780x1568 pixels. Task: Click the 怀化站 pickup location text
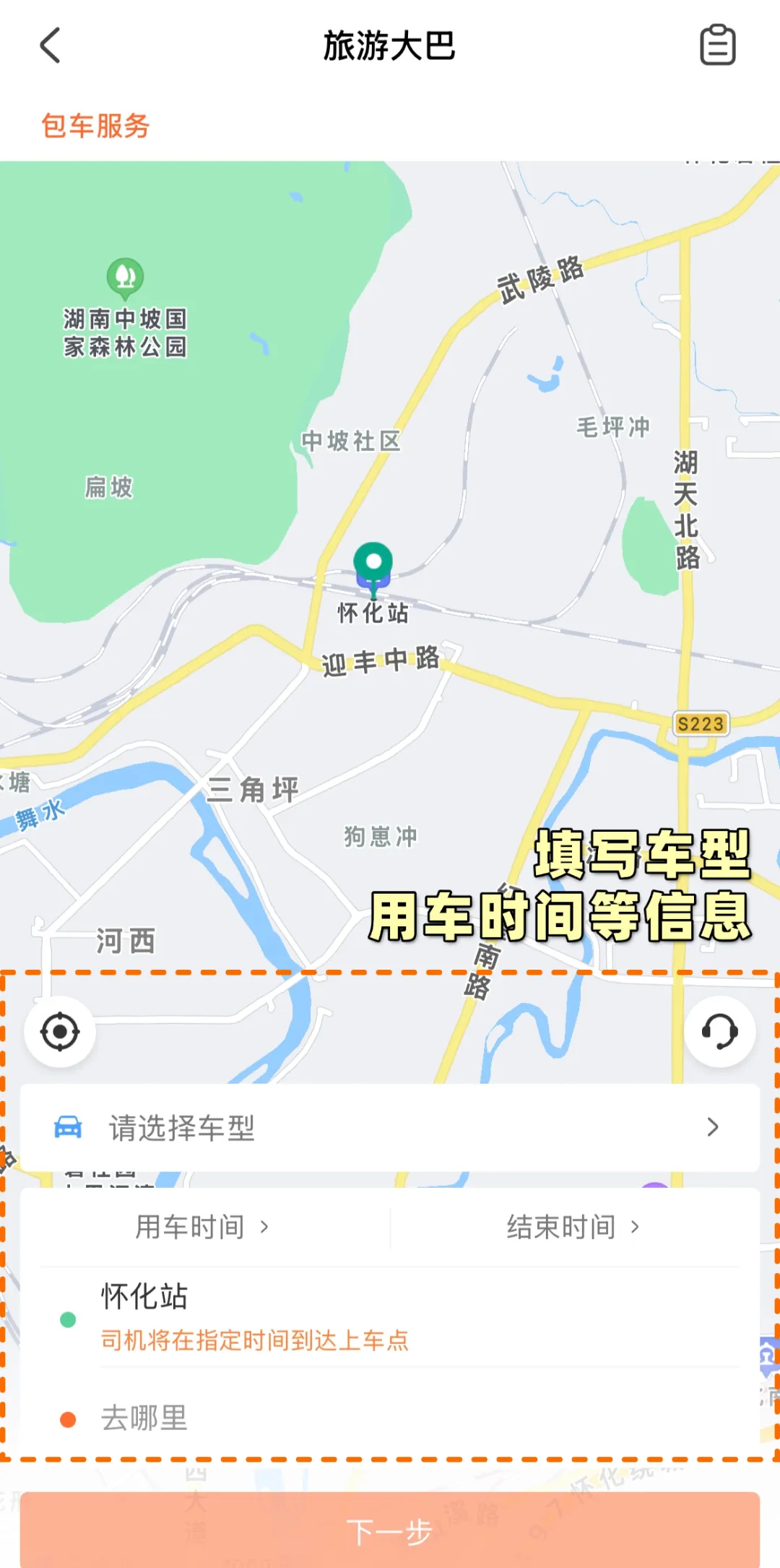[143, 1297]
